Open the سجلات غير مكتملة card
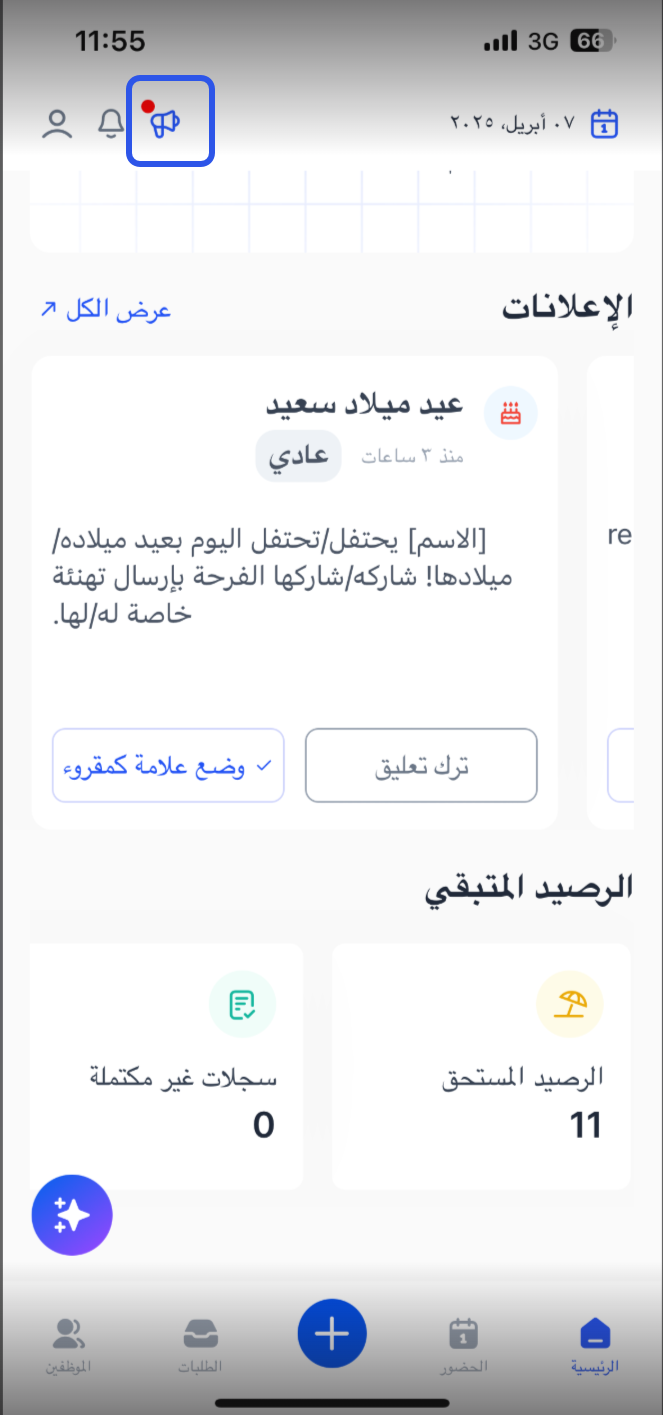The image size is (663, 1415). click(x=167, y=1066)
